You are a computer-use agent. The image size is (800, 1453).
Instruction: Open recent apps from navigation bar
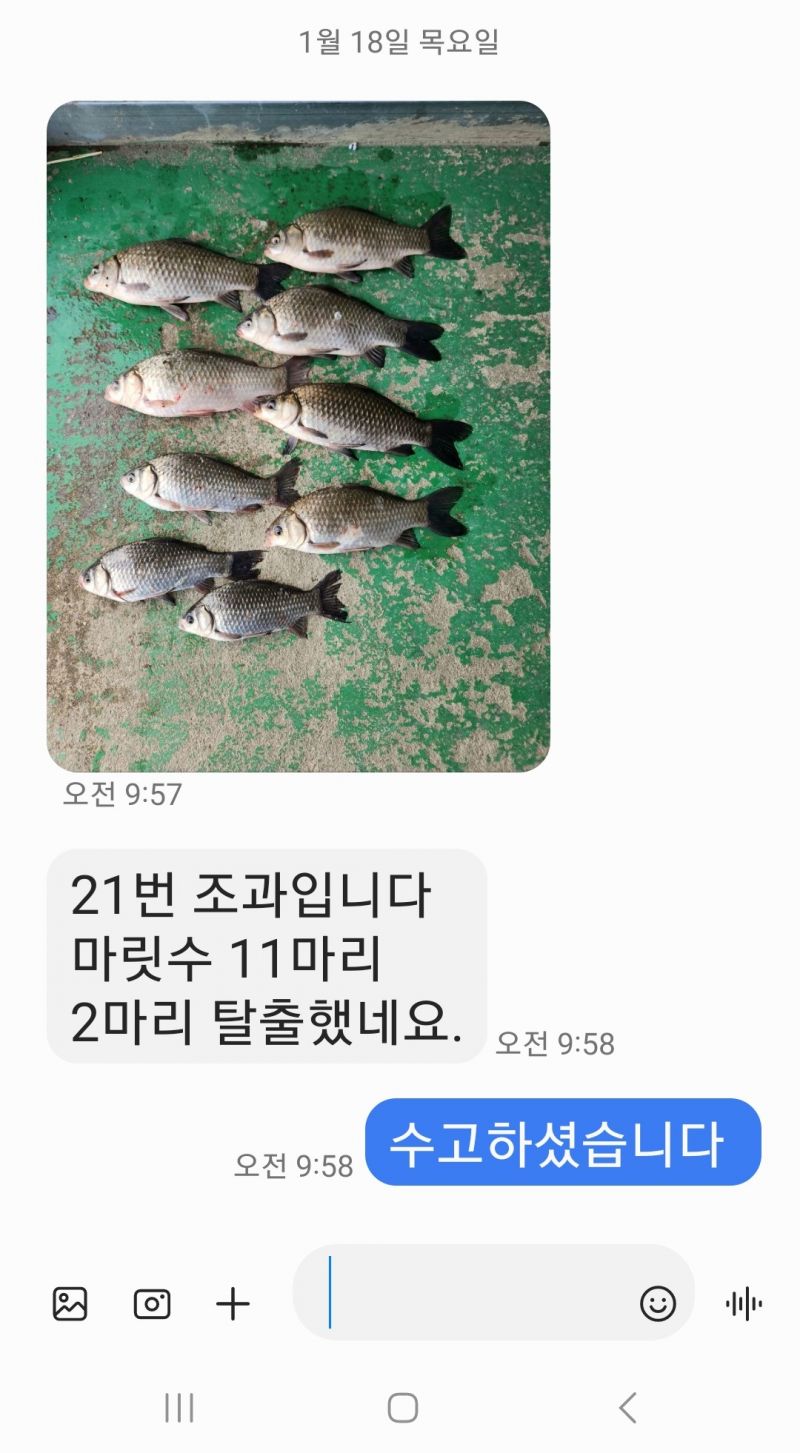(179, 1408)
